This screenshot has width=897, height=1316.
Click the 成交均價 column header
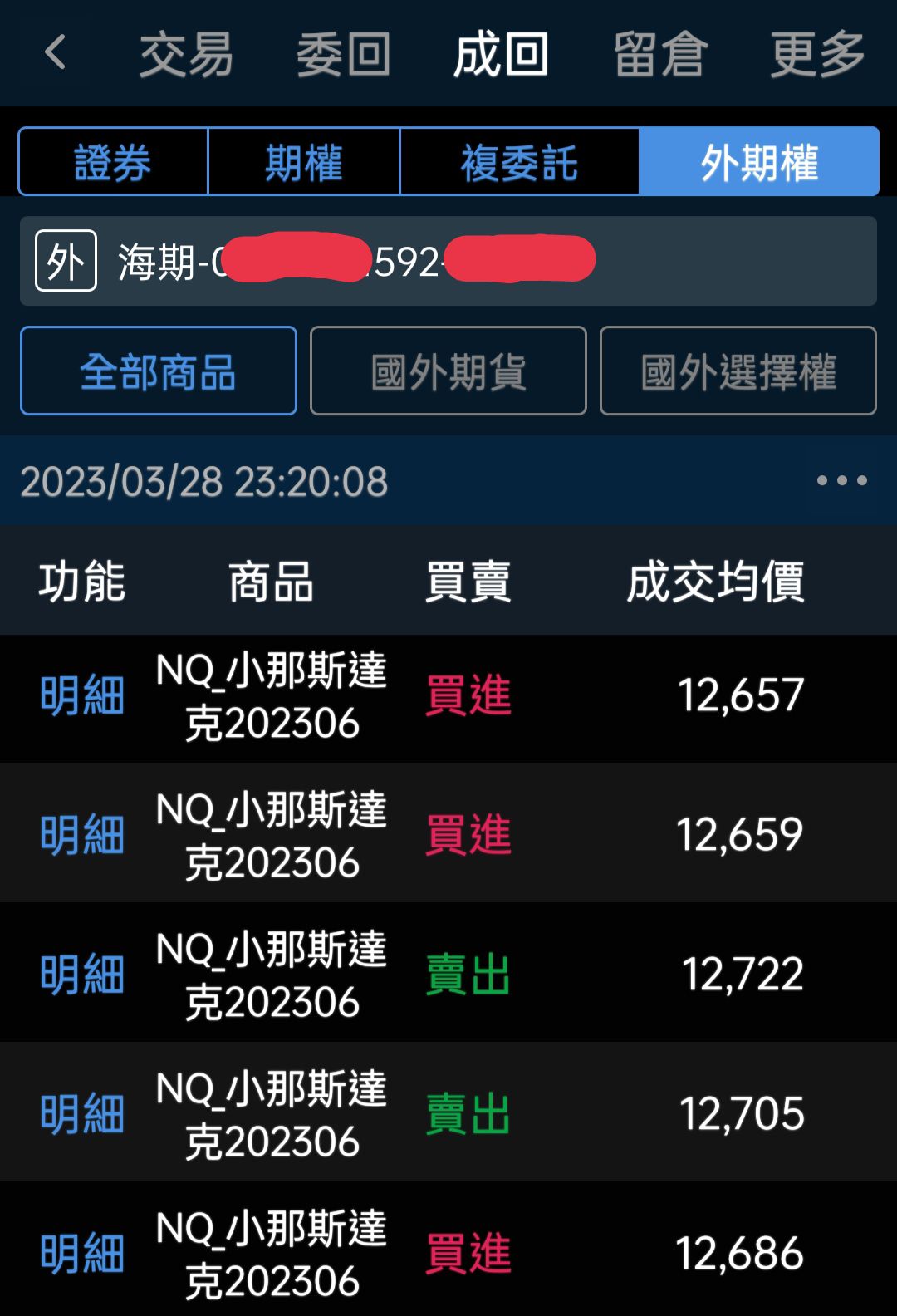(716, 582)
